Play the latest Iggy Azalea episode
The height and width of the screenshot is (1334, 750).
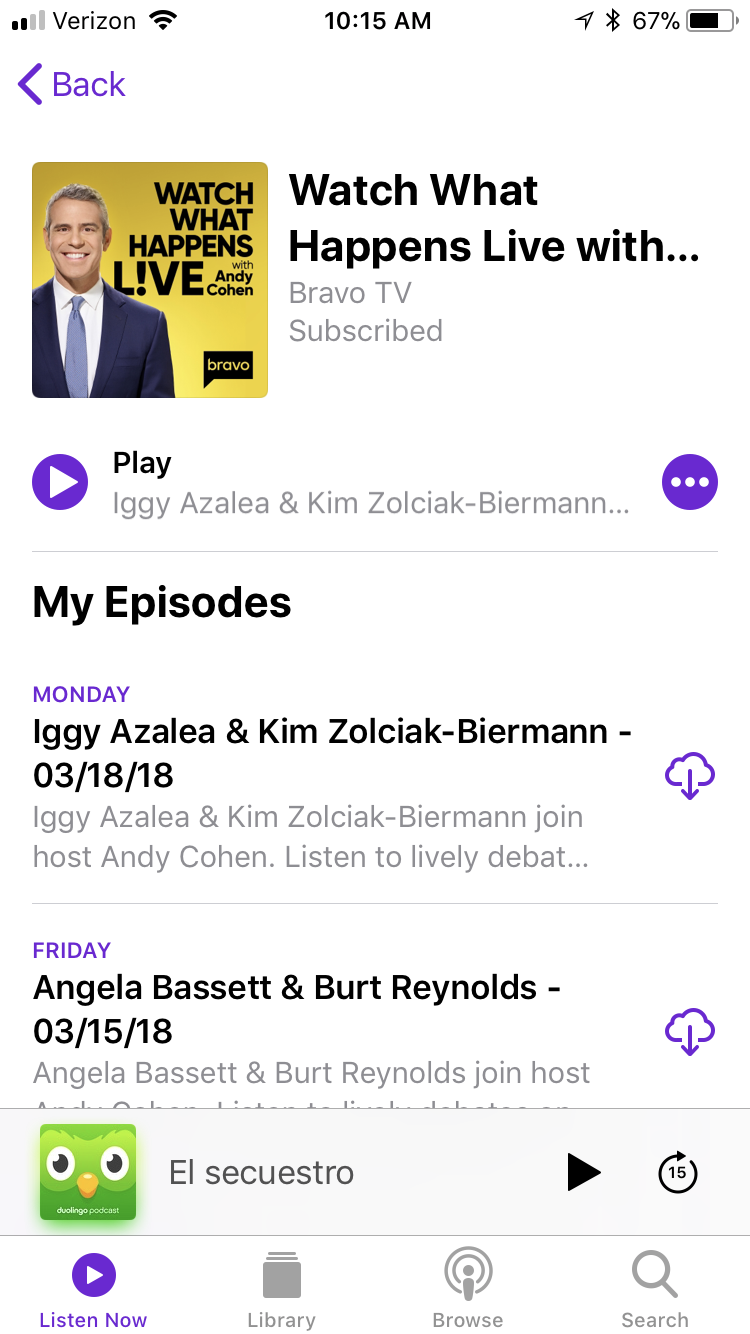(60, 482)
